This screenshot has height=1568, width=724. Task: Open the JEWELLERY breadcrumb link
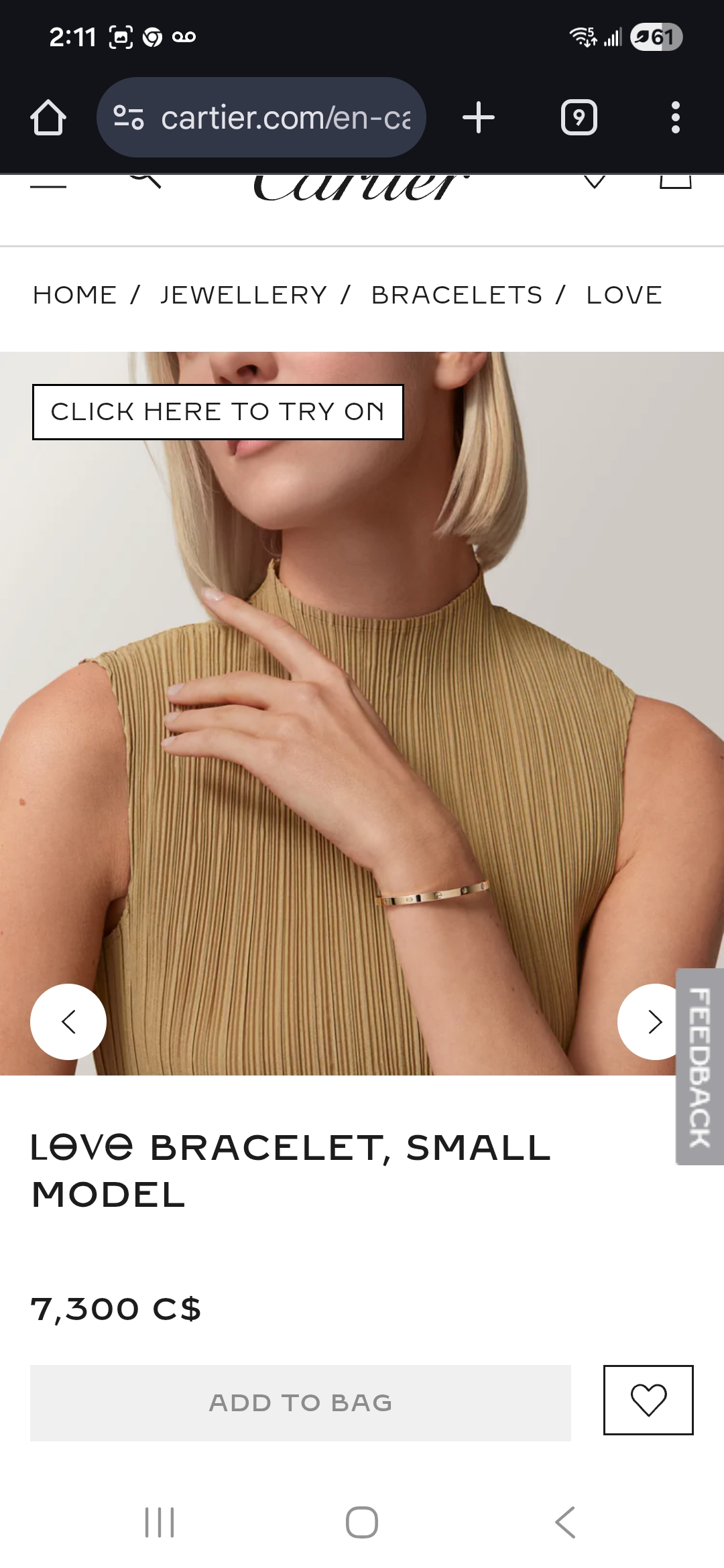[x=243, y=295]
